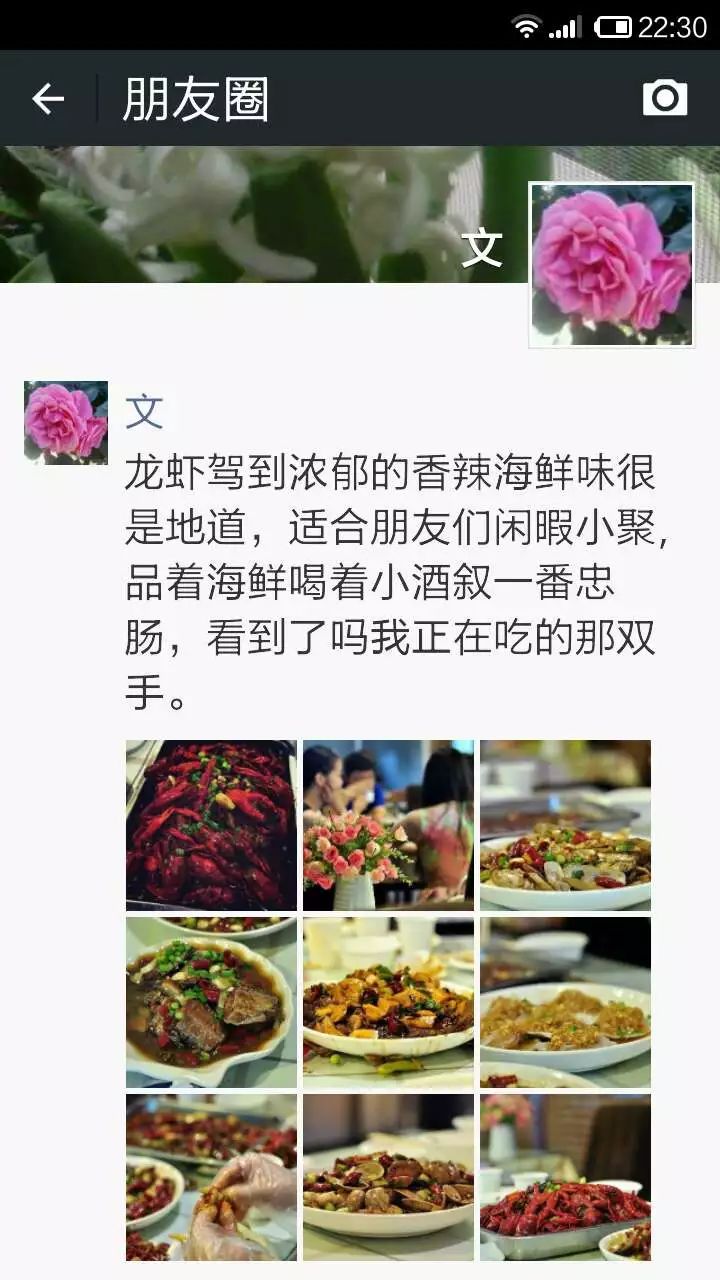Tap the cover photo of white flowers
Viewport: 720px width, 1280px height.
tap(250, 215)
